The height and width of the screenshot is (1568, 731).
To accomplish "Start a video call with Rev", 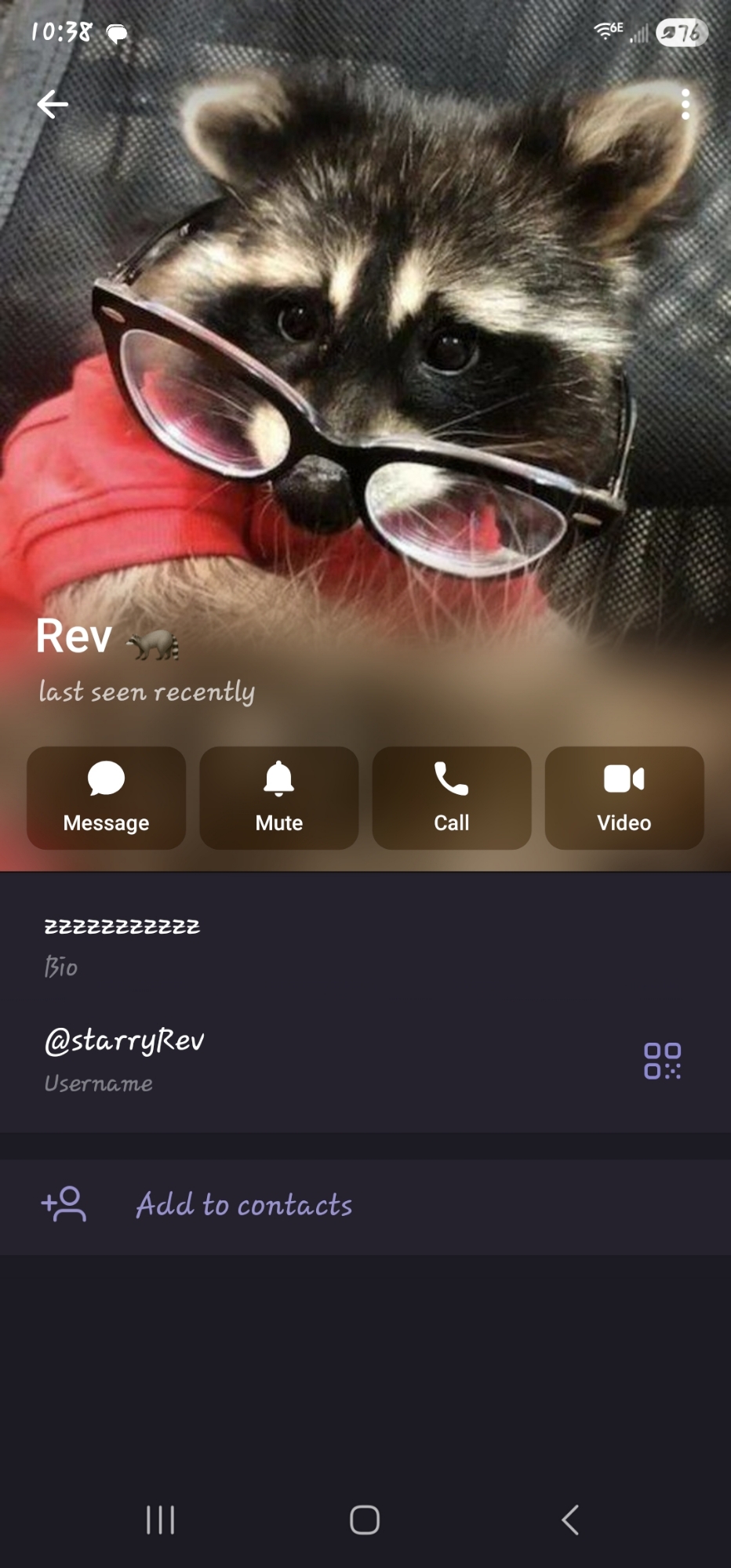I will [x=624, y=797].
